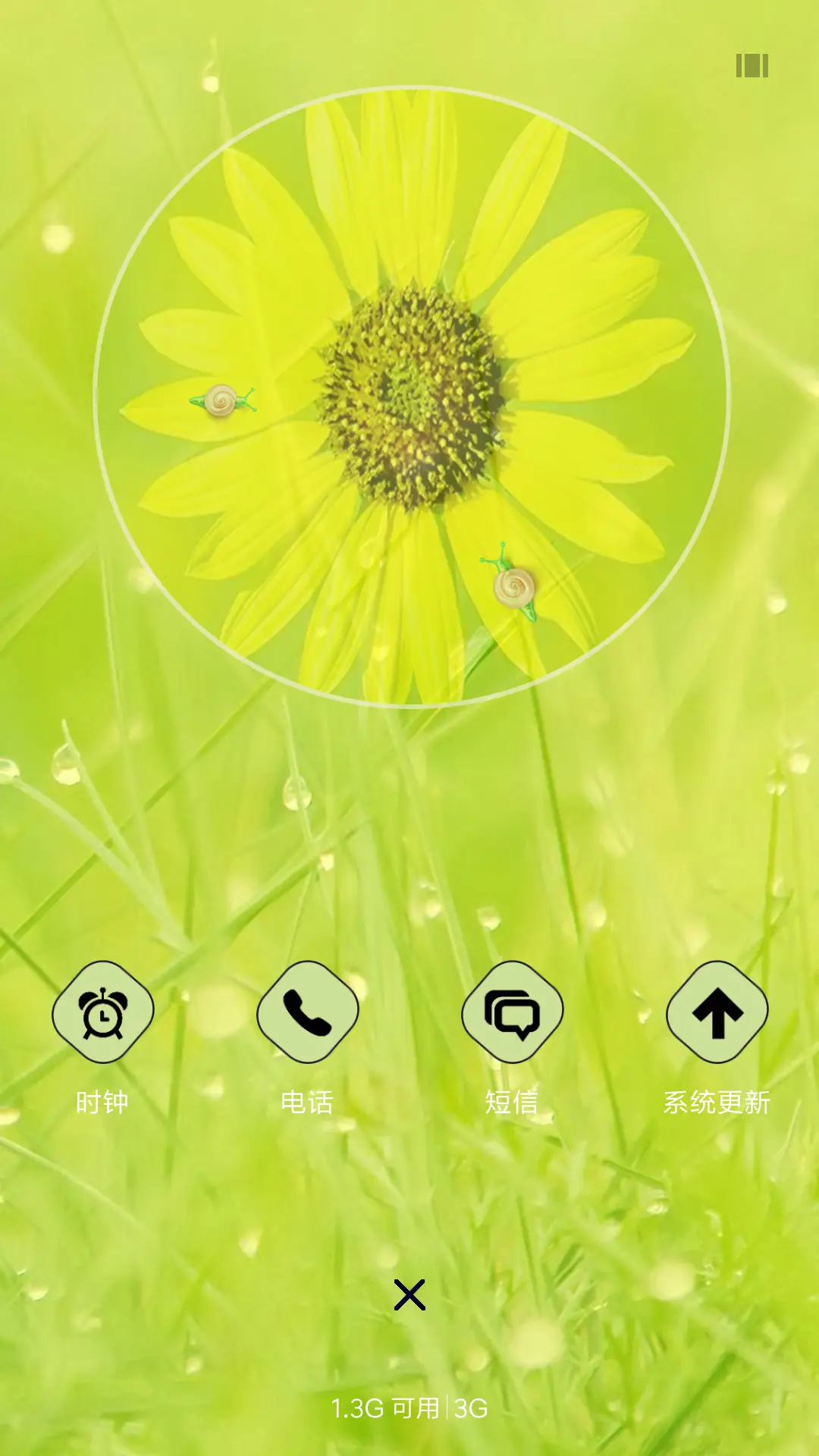Screen dimensions: 819x1456
Task: Click the 系统更新 text label
Action: 717,1105
